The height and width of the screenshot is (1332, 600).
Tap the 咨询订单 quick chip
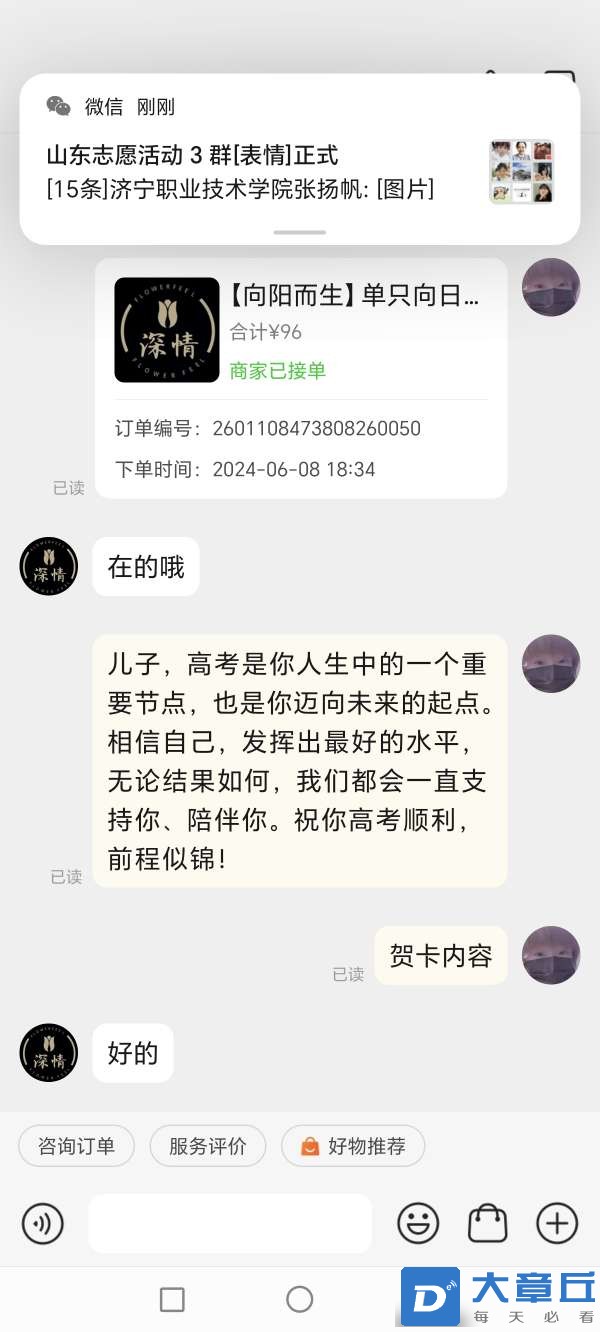pos(76,1146)
